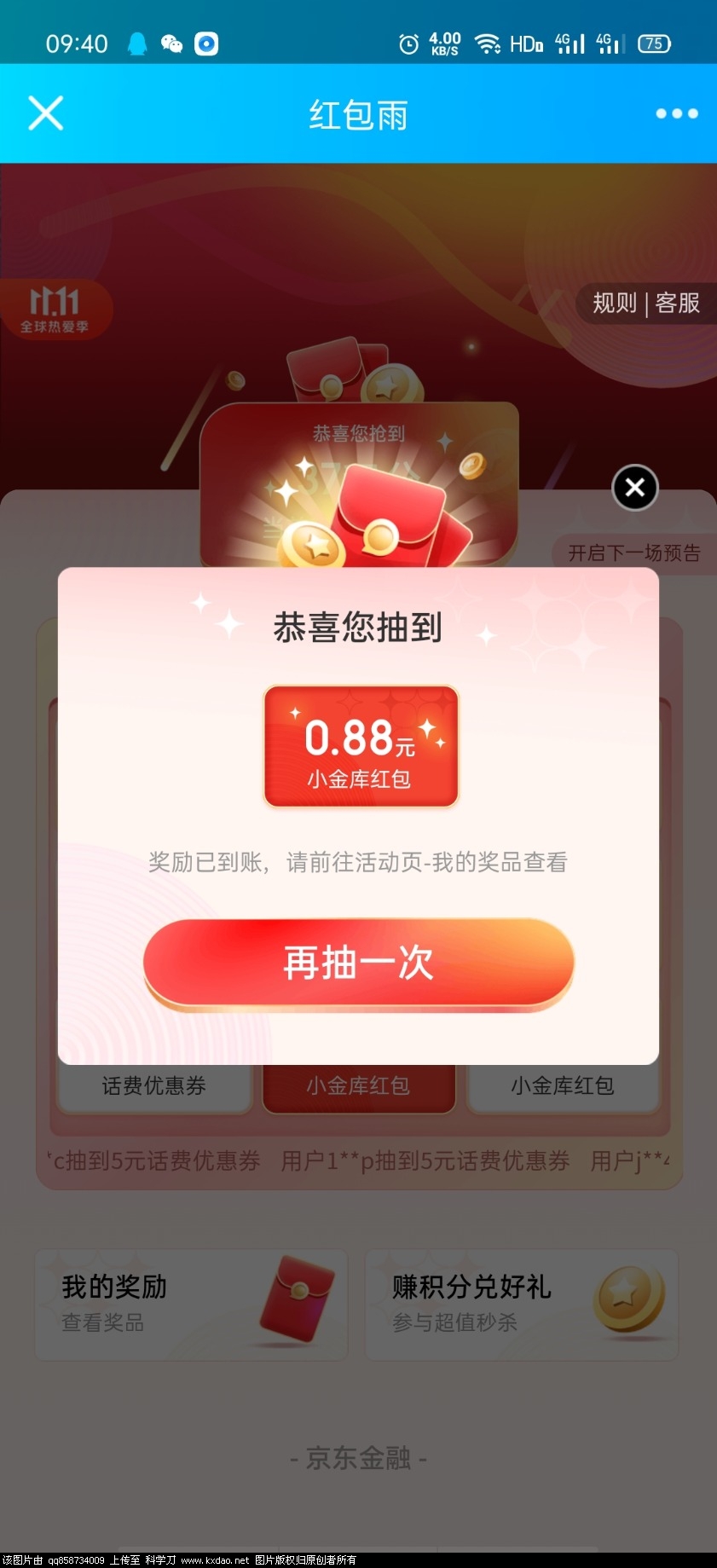Viewport: 717px width, 1568px height.
Task: Contact 客服 customer service
Action: tap(678, 304)
